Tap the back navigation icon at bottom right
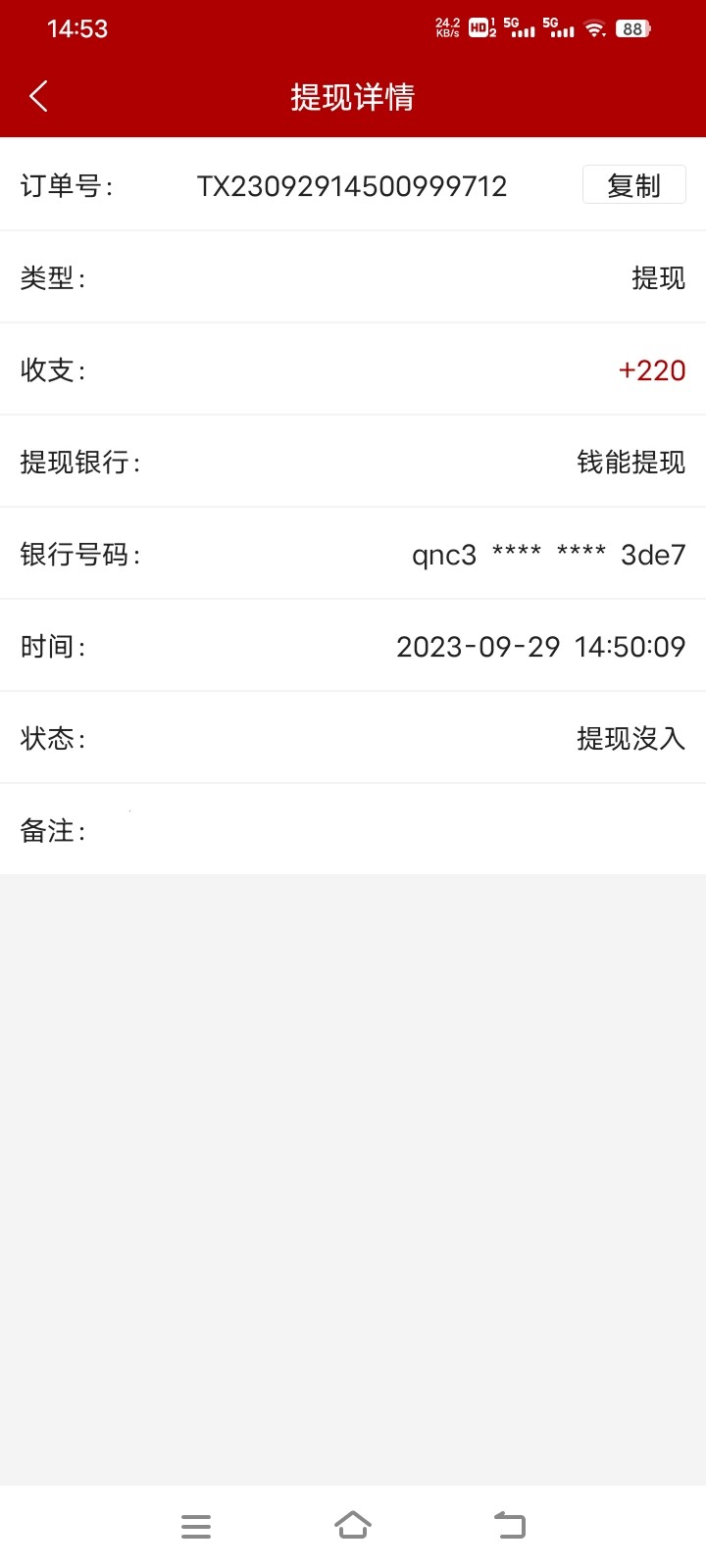 [x=509, y=1525]
